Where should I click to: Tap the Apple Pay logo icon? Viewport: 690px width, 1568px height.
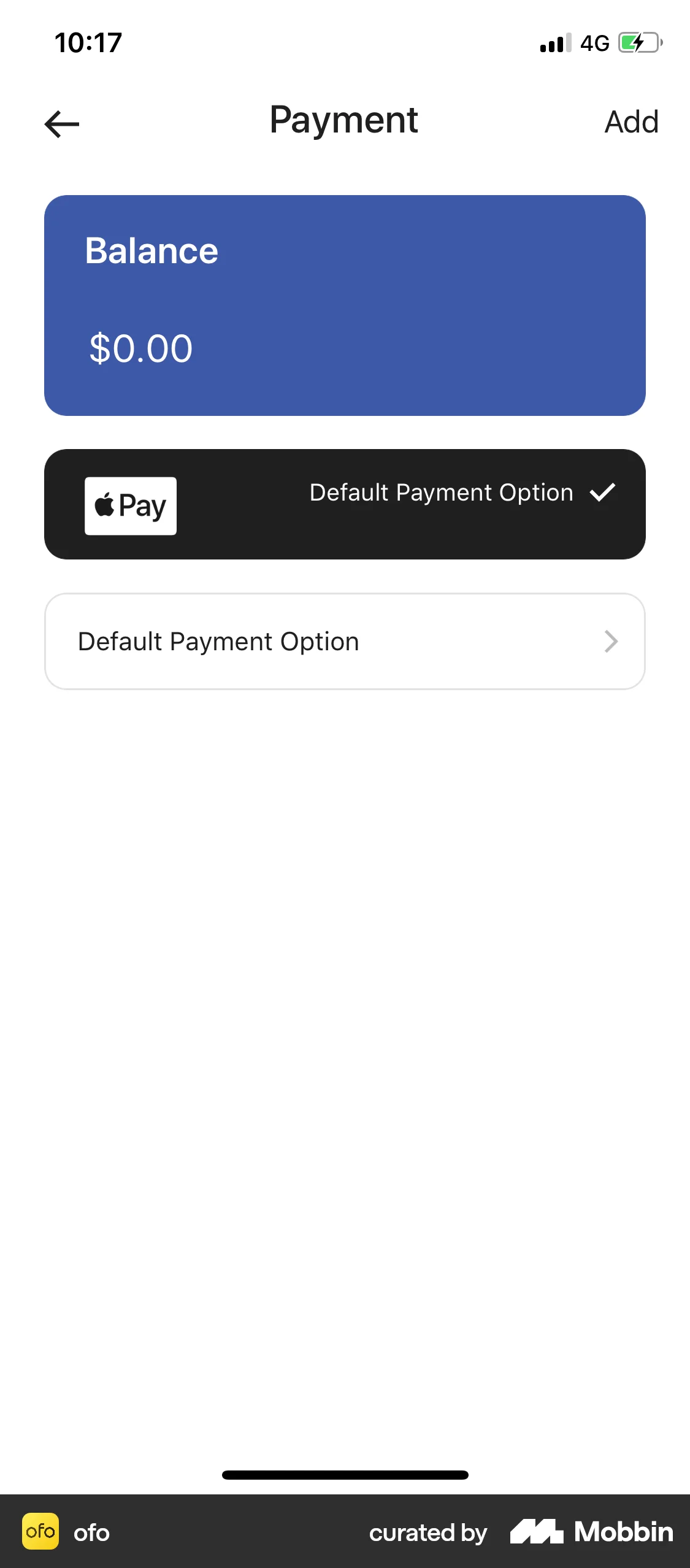(131, 505)
